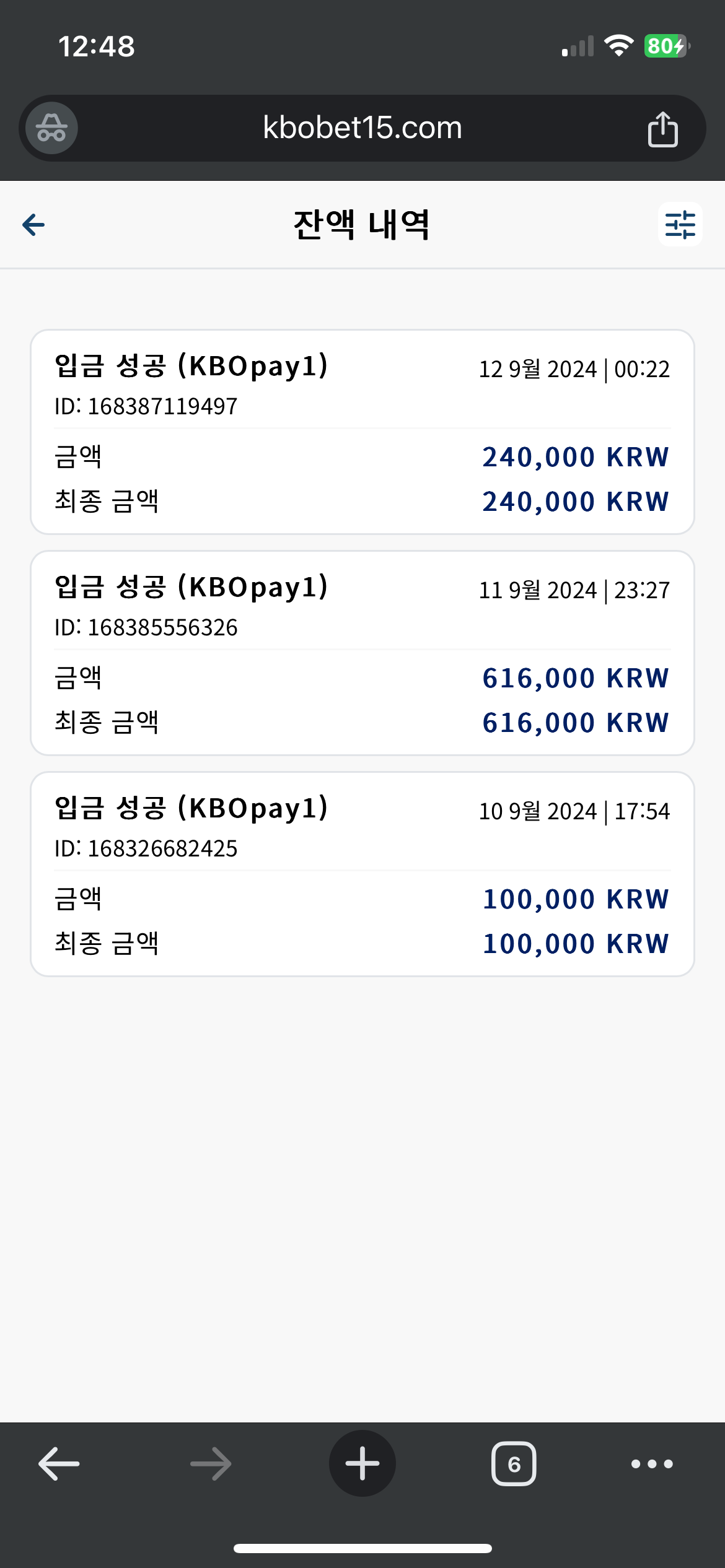Open the 616,000 KRW deposit record
The image size is (725, 1568).
click(x=362, y=653)
